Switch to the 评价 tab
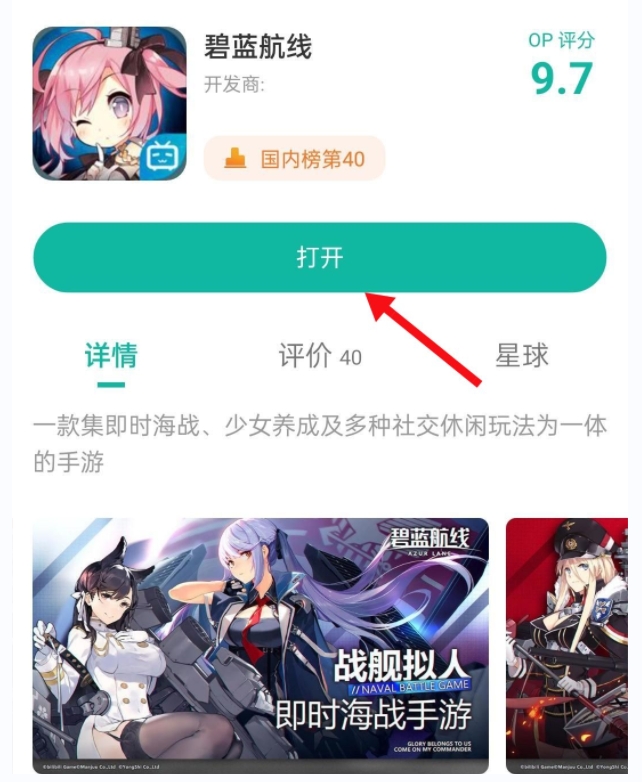Screen dimensions: 642x782 click(319, 356)
